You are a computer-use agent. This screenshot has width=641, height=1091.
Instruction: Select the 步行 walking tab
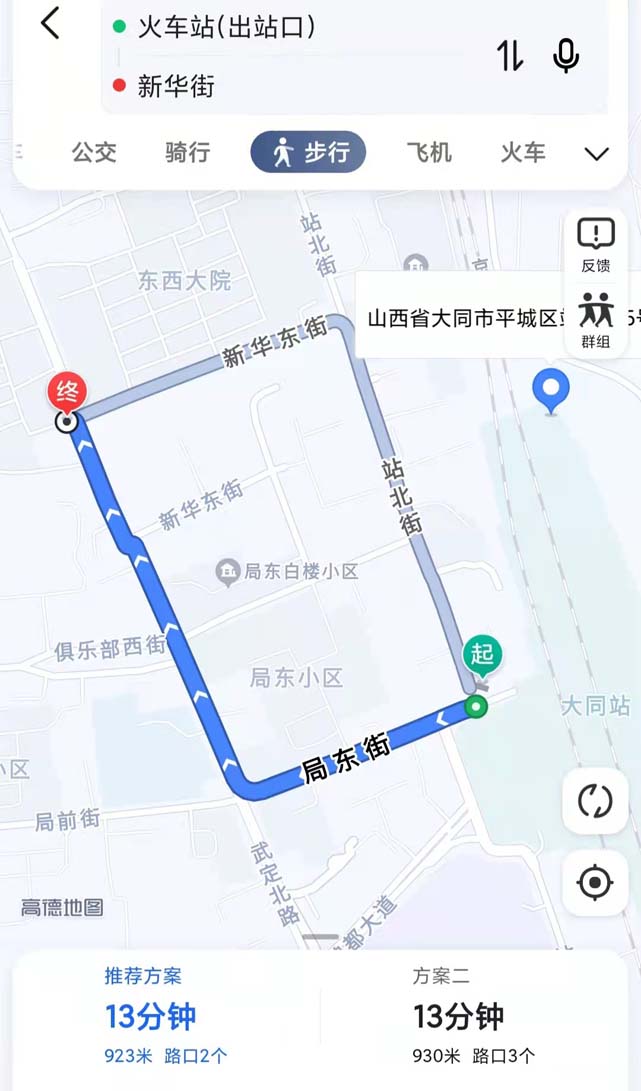pyautogui.click(x=308, y=152)
